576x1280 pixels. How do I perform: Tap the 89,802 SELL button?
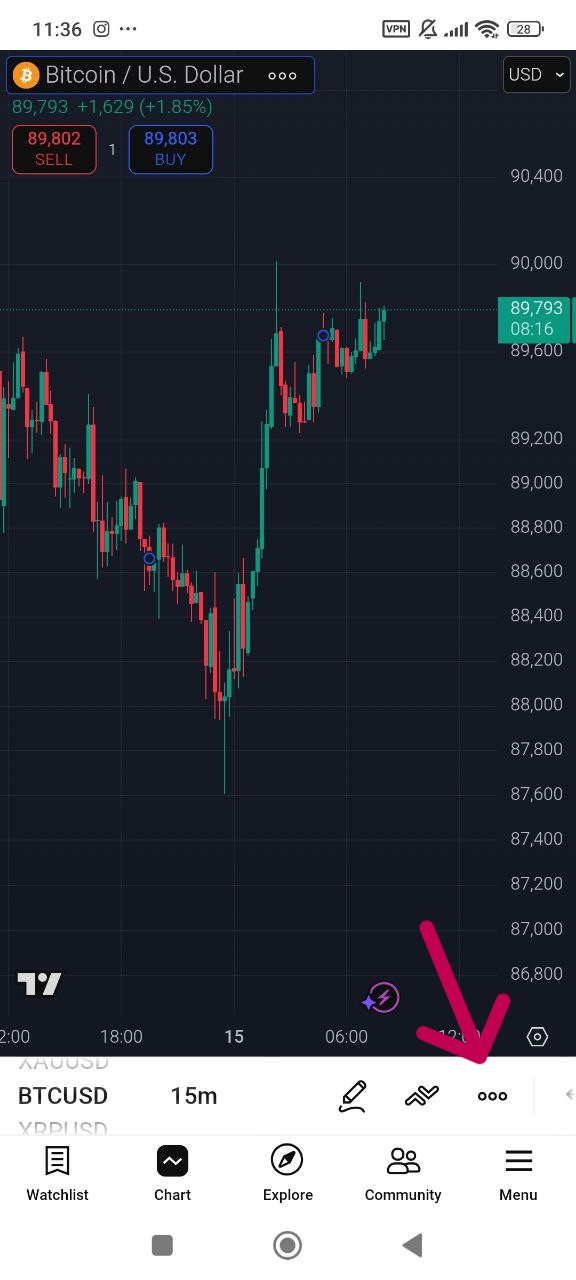coord(54,149)
